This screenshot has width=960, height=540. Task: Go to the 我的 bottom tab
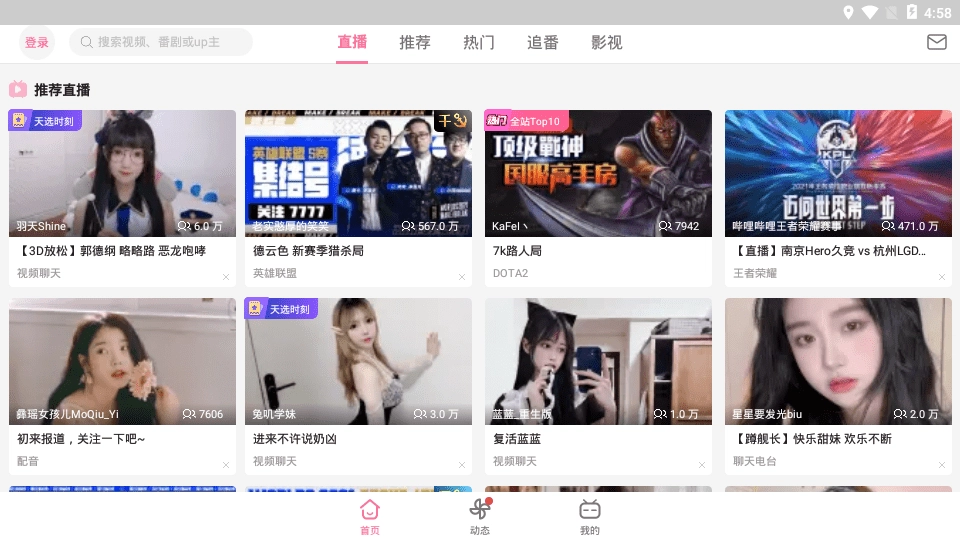tap(590, 516)
